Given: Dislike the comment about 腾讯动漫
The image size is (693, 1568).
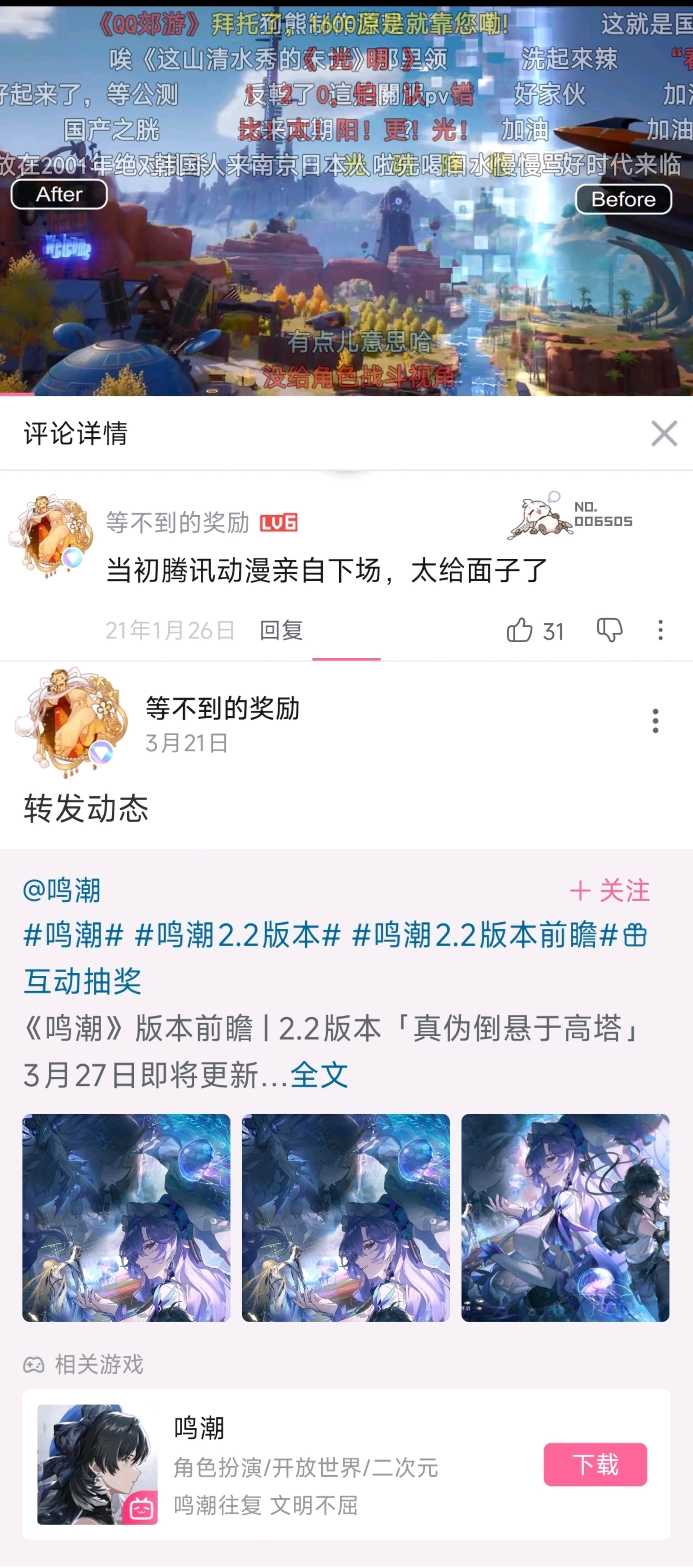Looking at the screenshot, I should coord(609,630).
